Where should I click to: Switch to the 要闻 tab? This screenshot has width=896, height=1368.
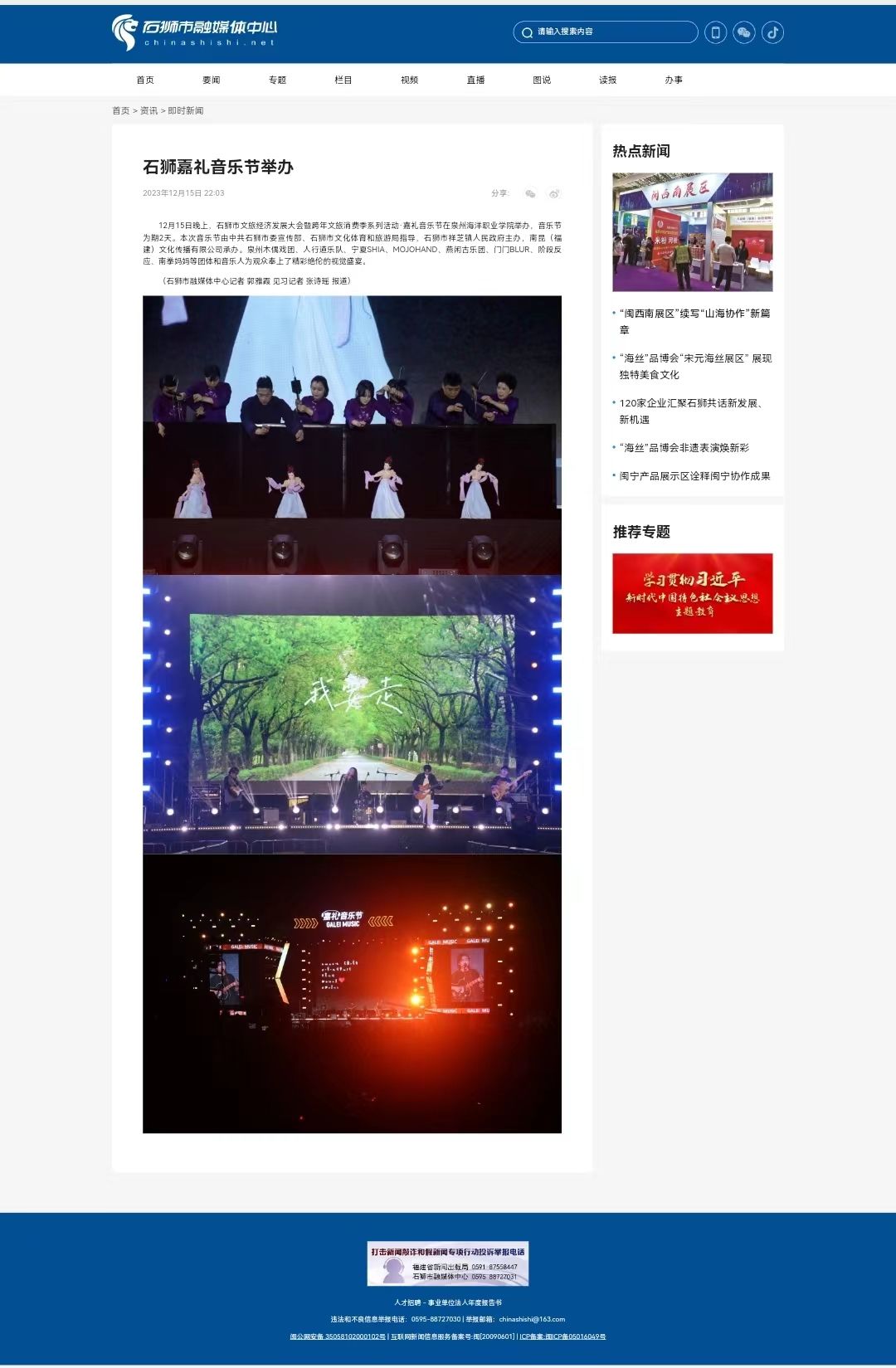coord(212,80)
